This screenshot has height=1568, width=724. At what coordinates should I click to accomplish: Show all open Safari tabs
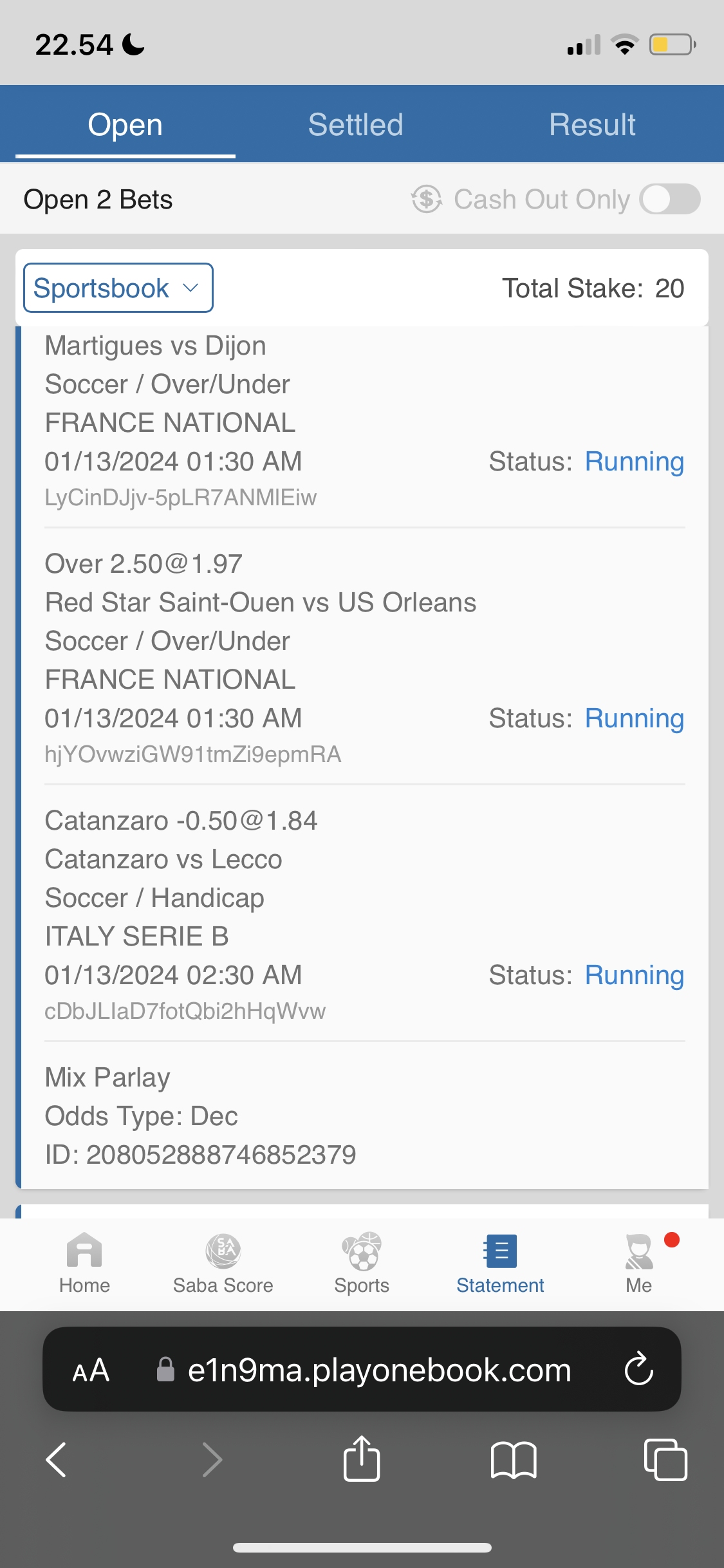click(x=665, y=1459)
